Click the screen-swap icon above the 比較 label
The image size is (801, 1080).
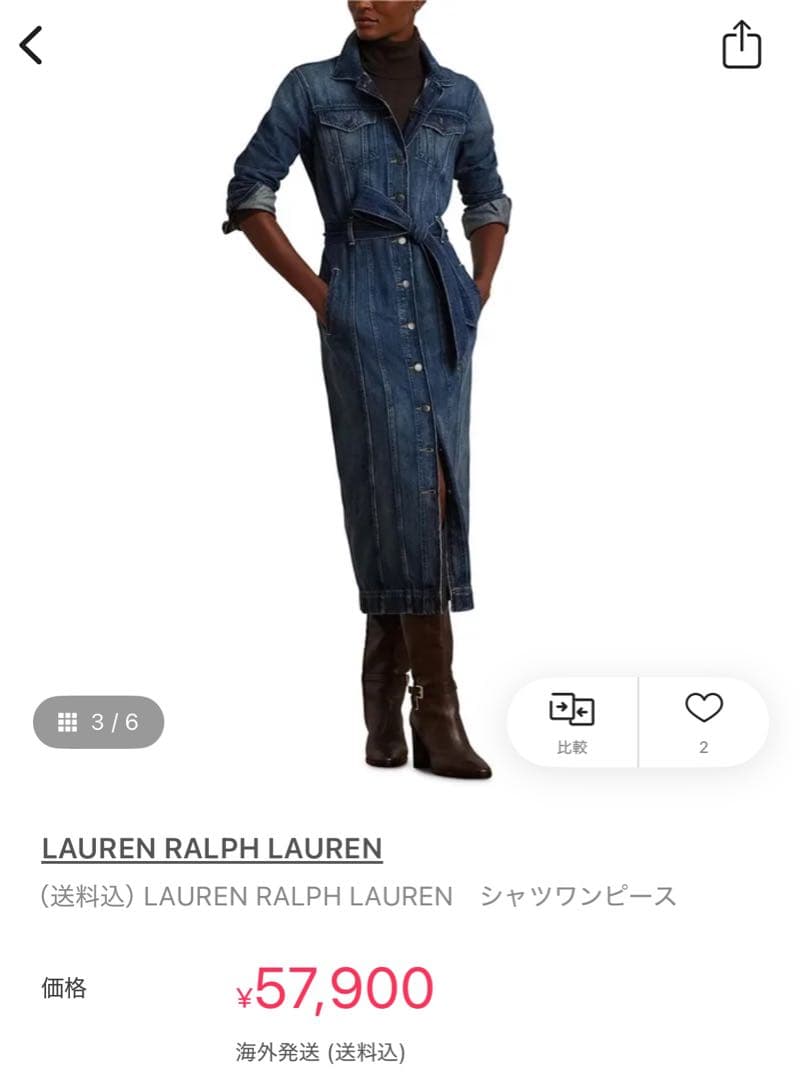(x=573, y=709)
